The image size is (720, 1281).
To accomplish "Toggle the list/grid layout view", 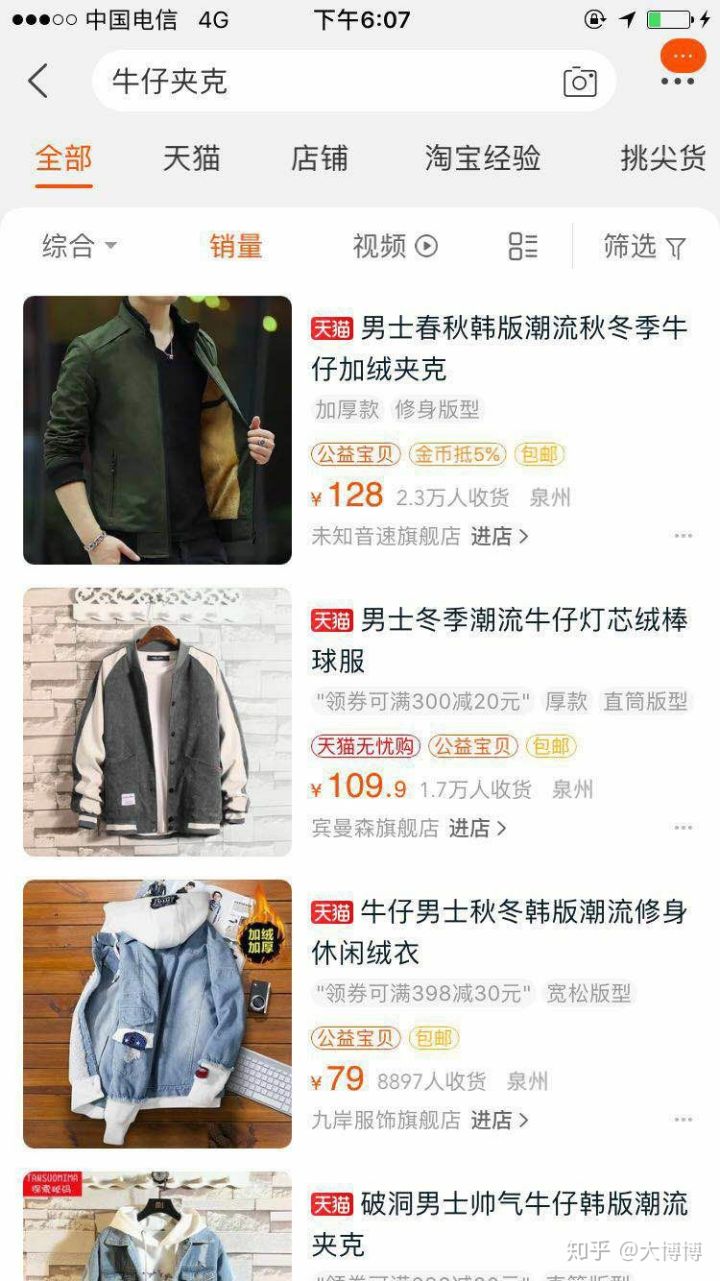I will coord(522,246).
